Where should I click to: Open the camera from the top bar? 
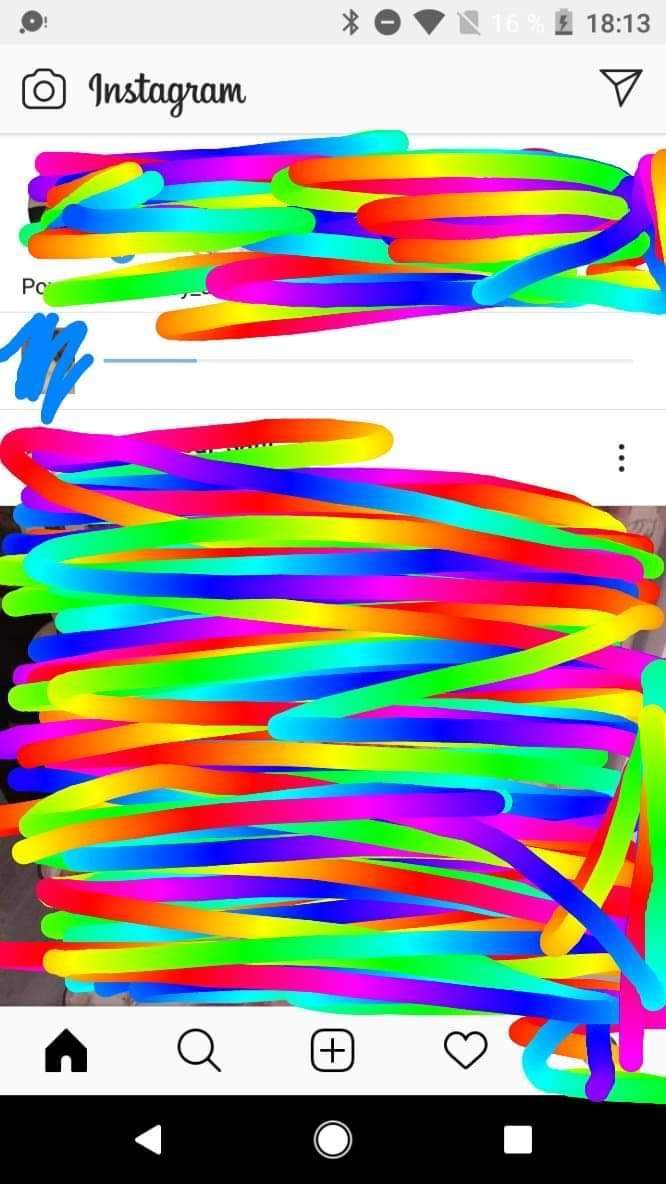click(43, 91)
